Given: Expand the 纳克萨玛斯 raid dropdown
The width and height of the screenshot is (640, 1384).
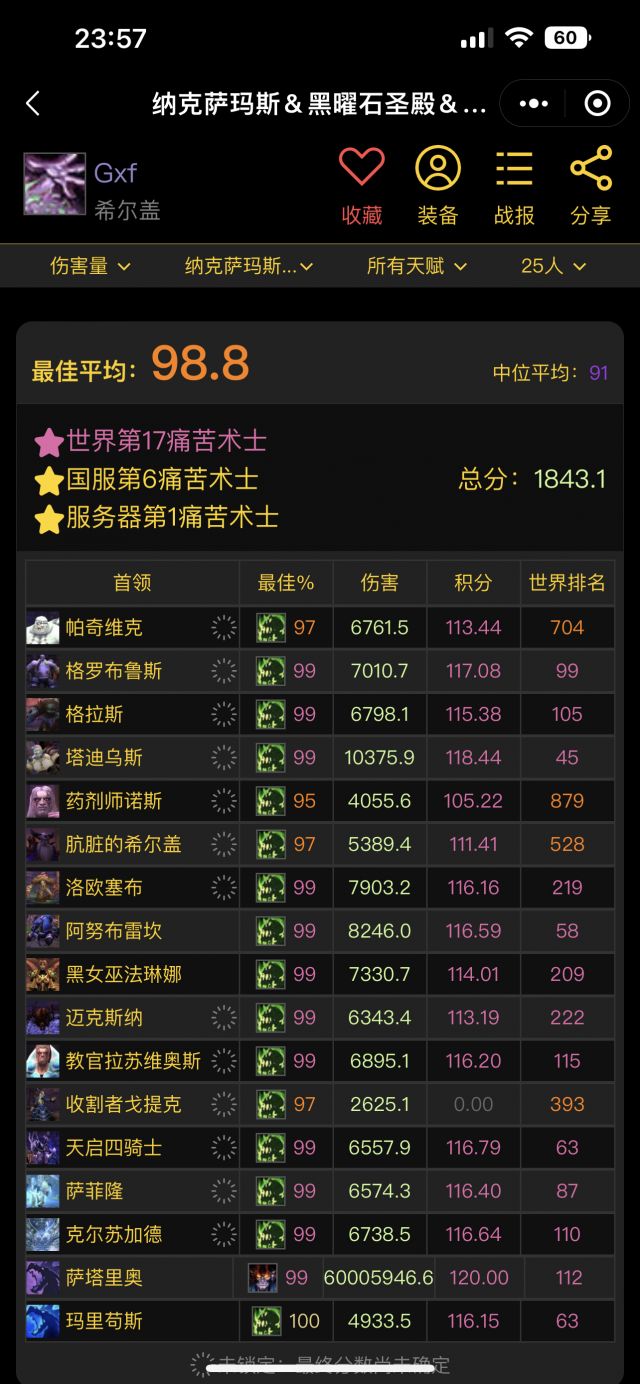Looking at the screenshot, I should [x=249, y=266].
